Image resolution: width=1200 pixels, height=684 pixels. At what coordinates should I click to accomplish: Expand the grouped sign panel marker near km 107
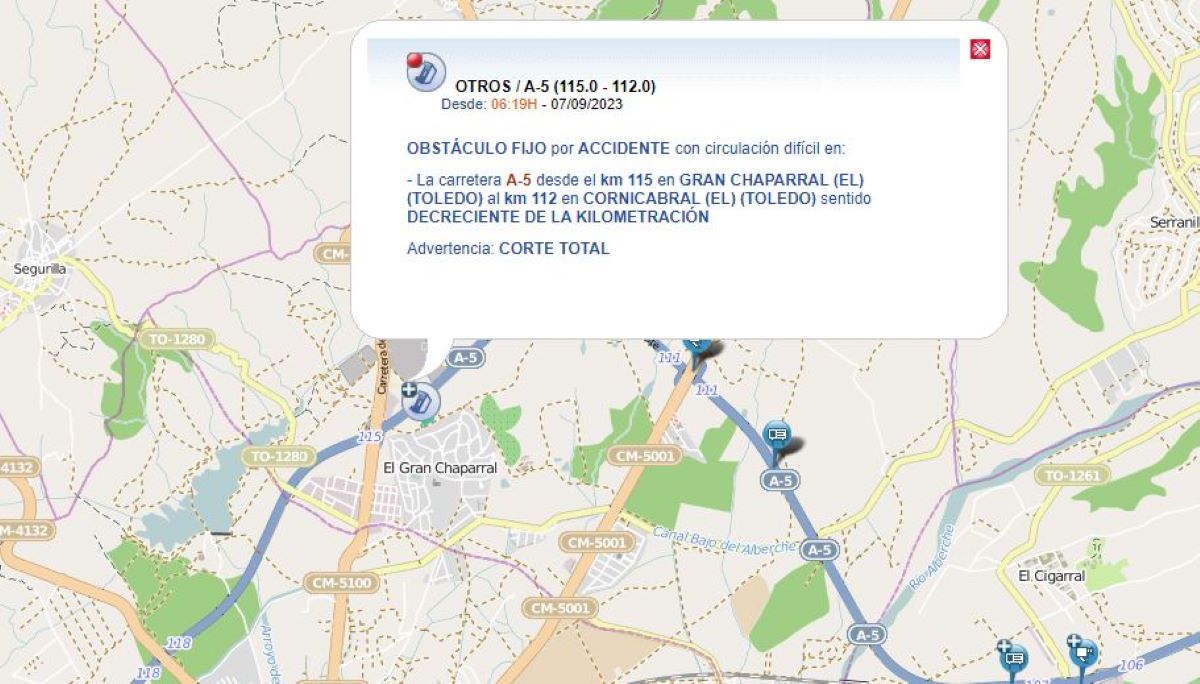[1014, 657]
